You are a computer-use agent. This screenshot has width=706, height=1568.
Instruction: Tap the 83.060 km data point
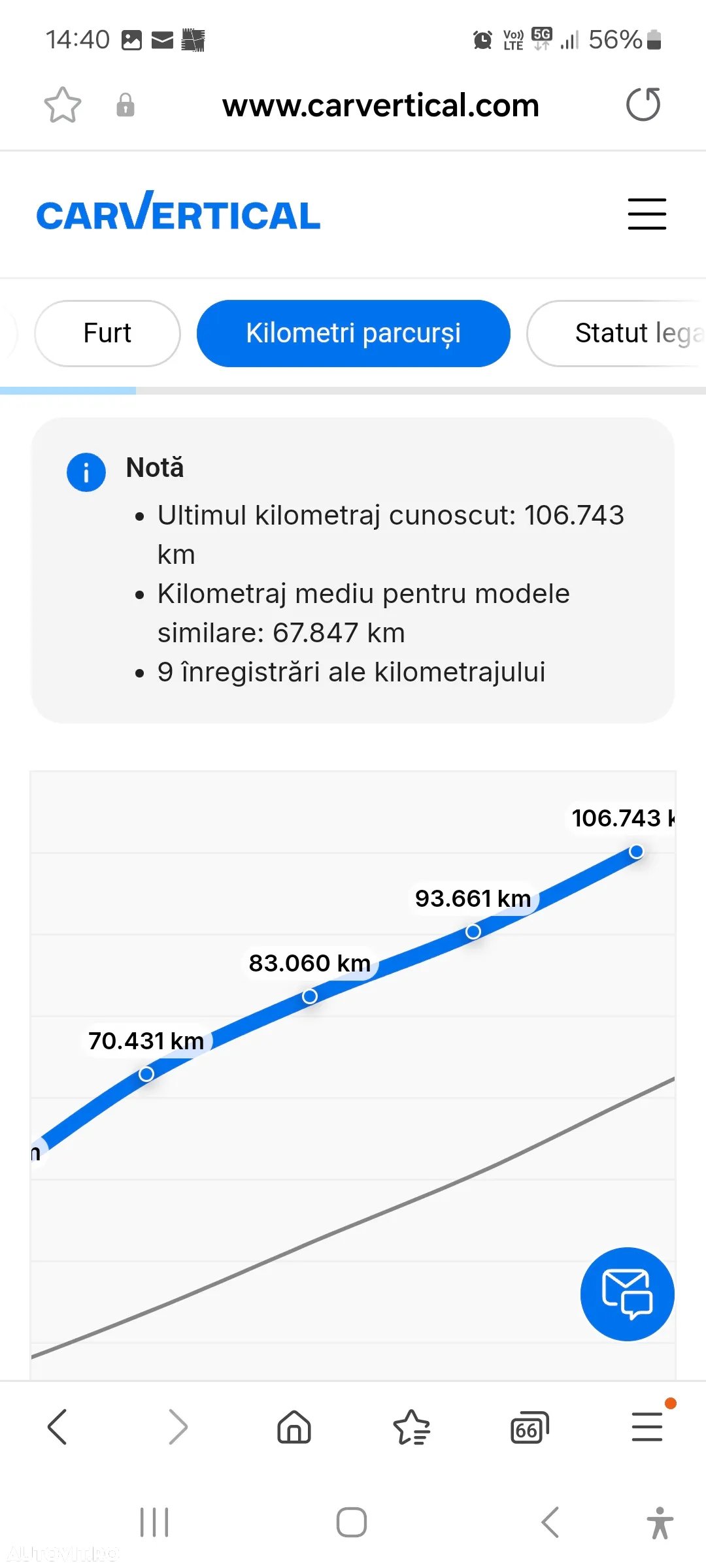[x=310, y=996]
